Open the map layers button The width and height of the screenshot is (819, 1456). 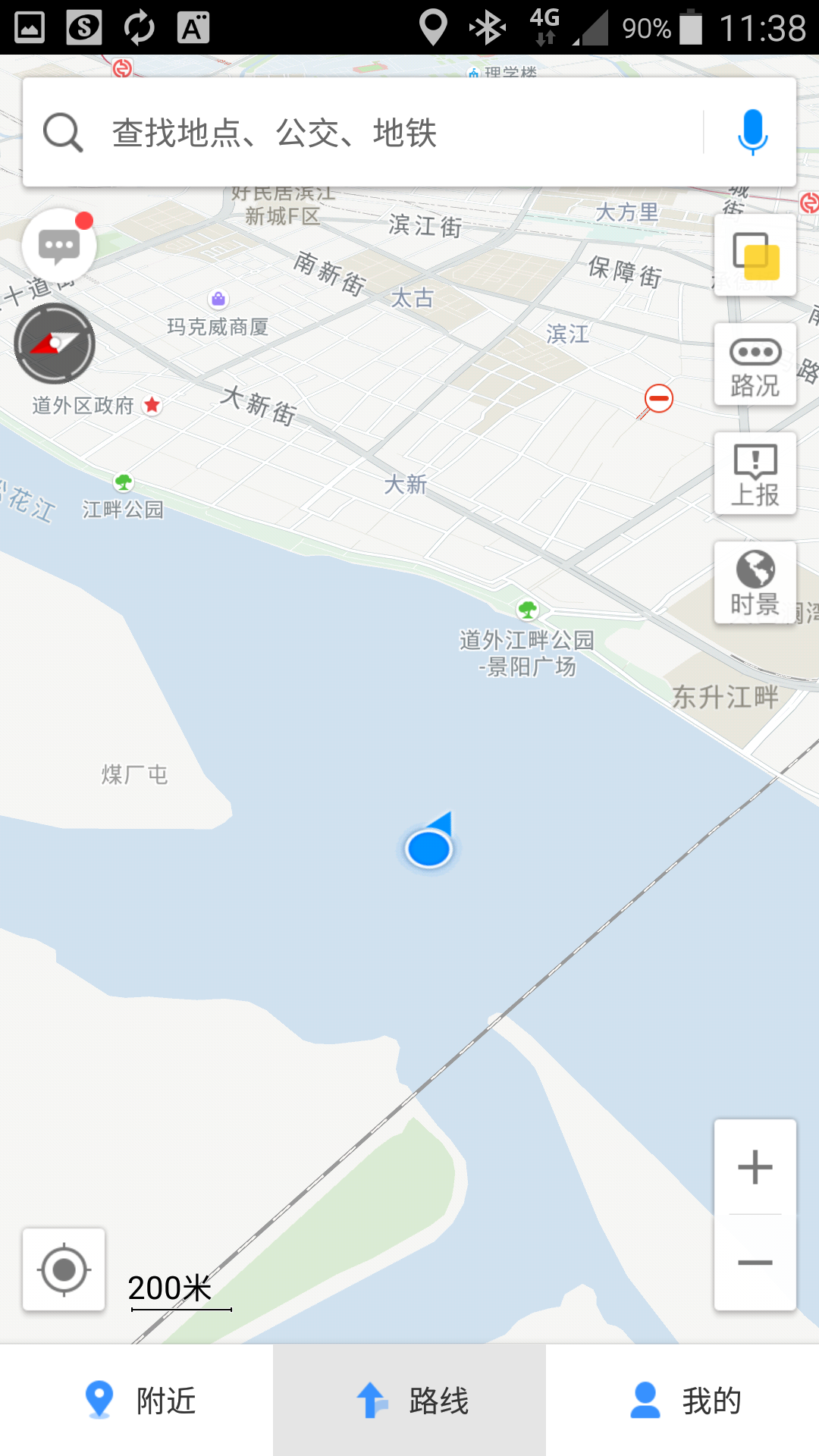755,256
